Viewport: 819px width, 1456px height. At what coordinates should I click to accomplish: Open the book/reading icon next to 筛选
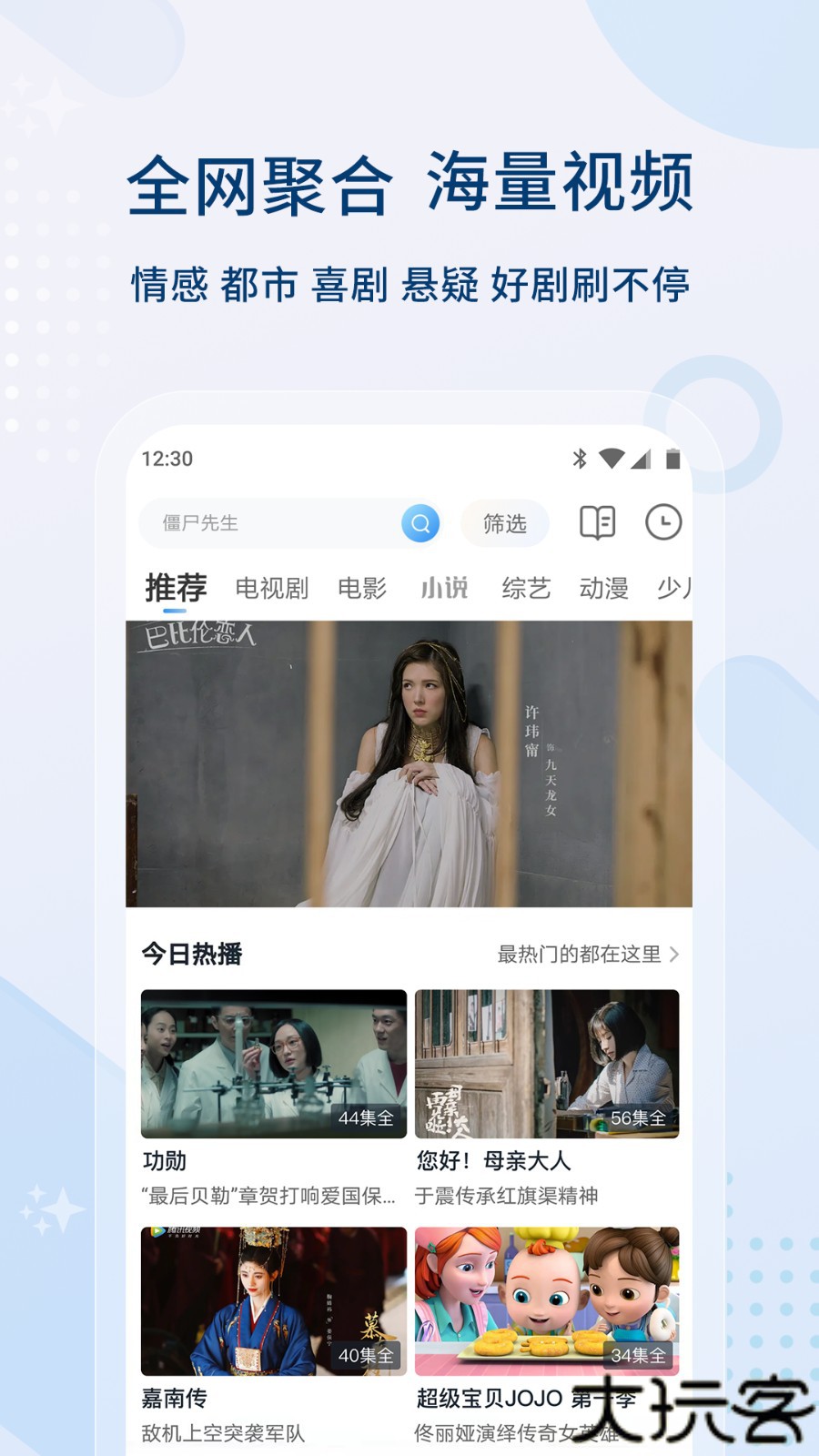pyautogui.click(x=600, y=522)
